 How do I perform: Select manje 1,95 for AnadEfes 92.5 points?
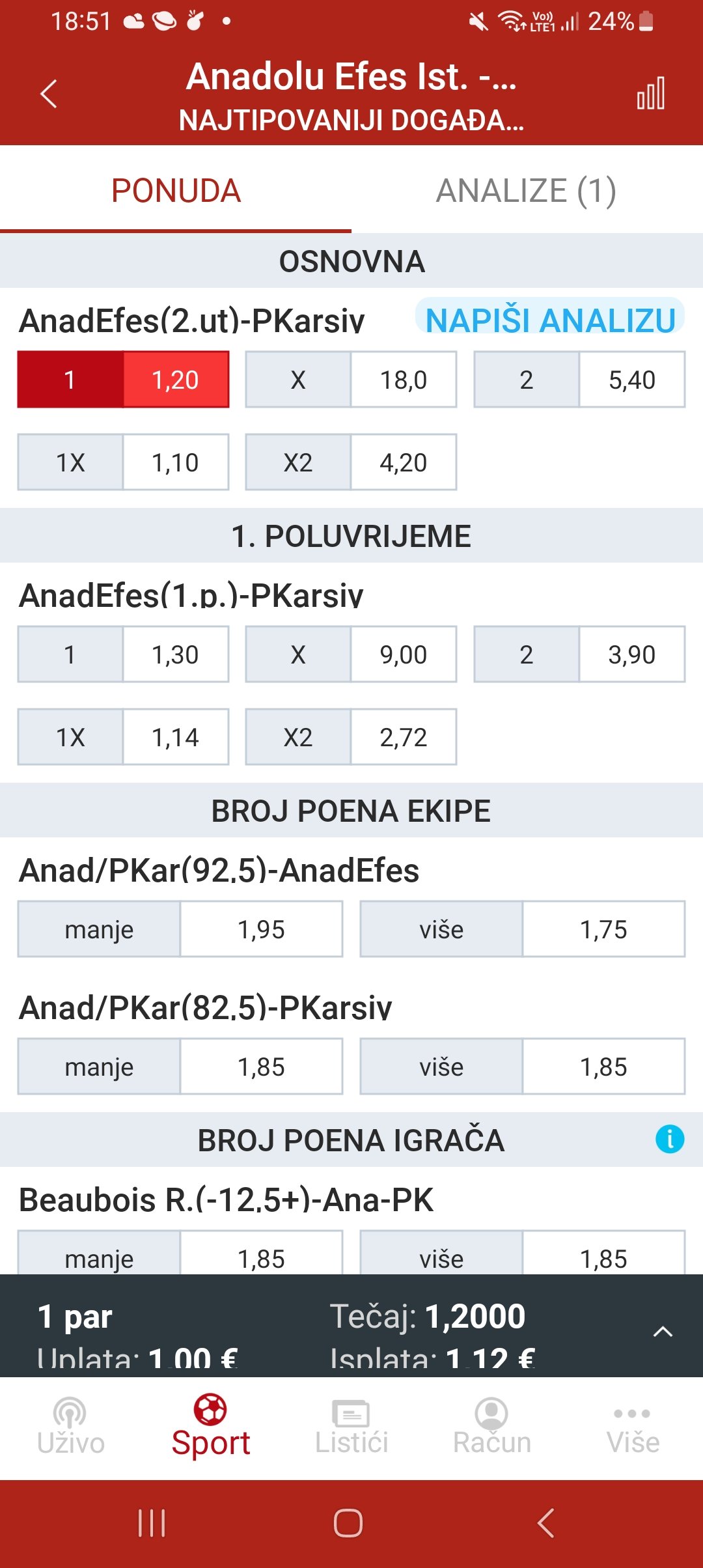click(x=180, y=929)
